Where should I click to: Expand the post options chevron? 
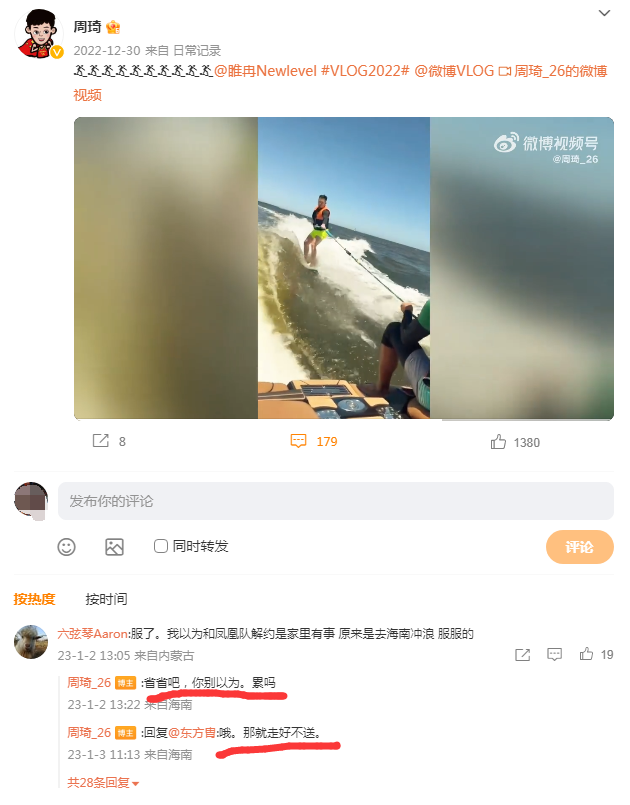604,13
